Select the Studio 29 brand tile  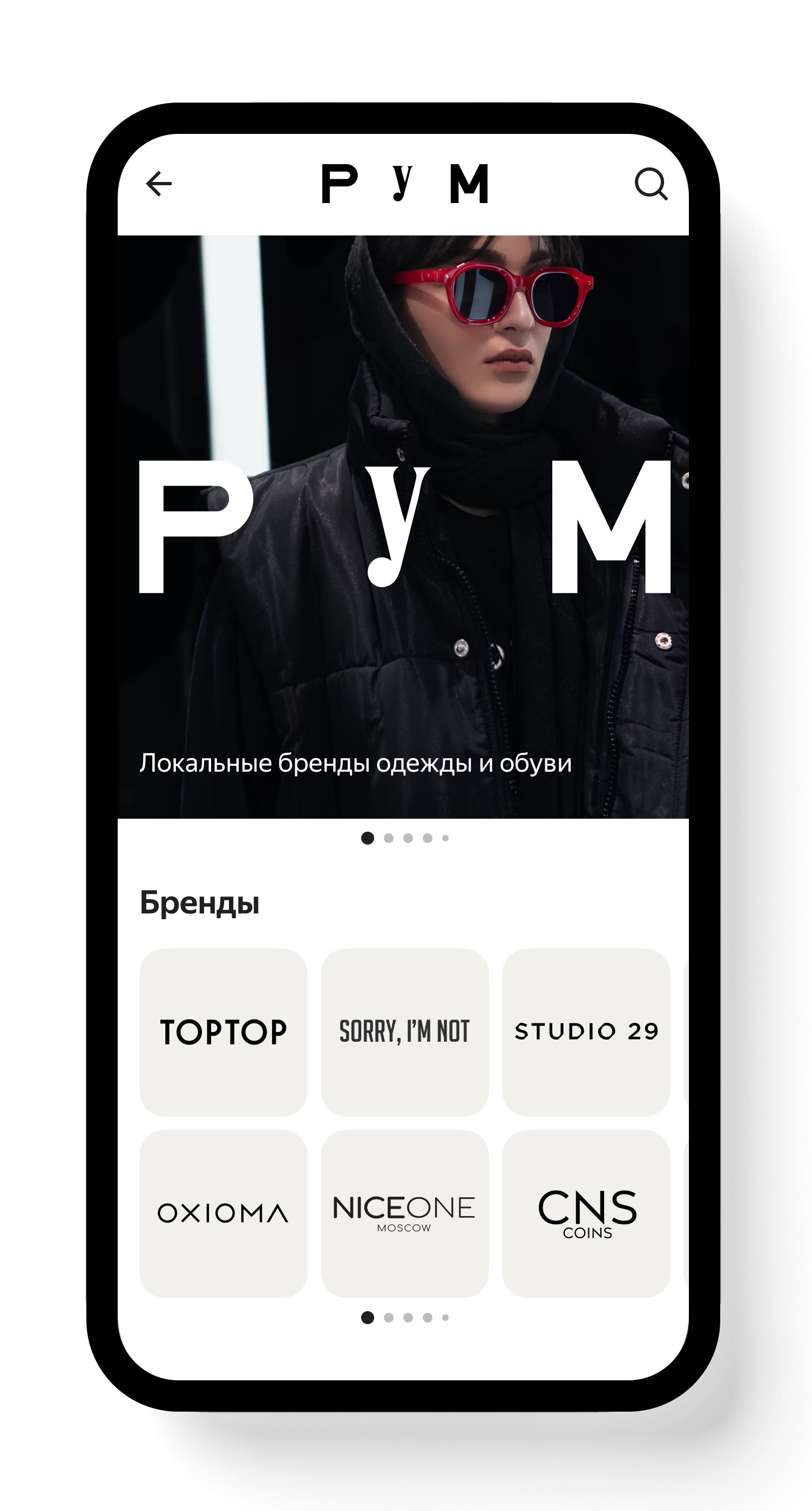click(586, 1032)
